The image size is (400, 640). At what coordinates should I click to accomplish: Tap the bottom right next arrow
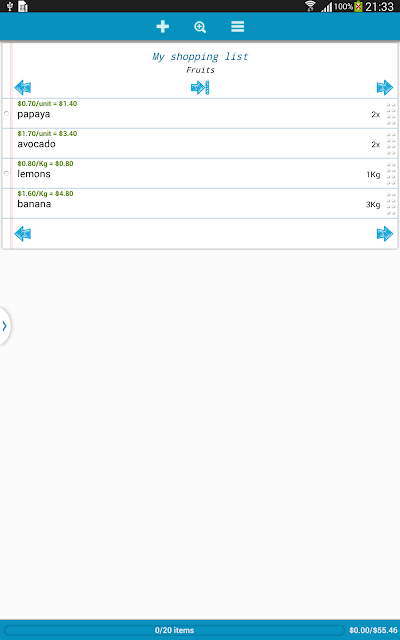[x=384, y=234]
